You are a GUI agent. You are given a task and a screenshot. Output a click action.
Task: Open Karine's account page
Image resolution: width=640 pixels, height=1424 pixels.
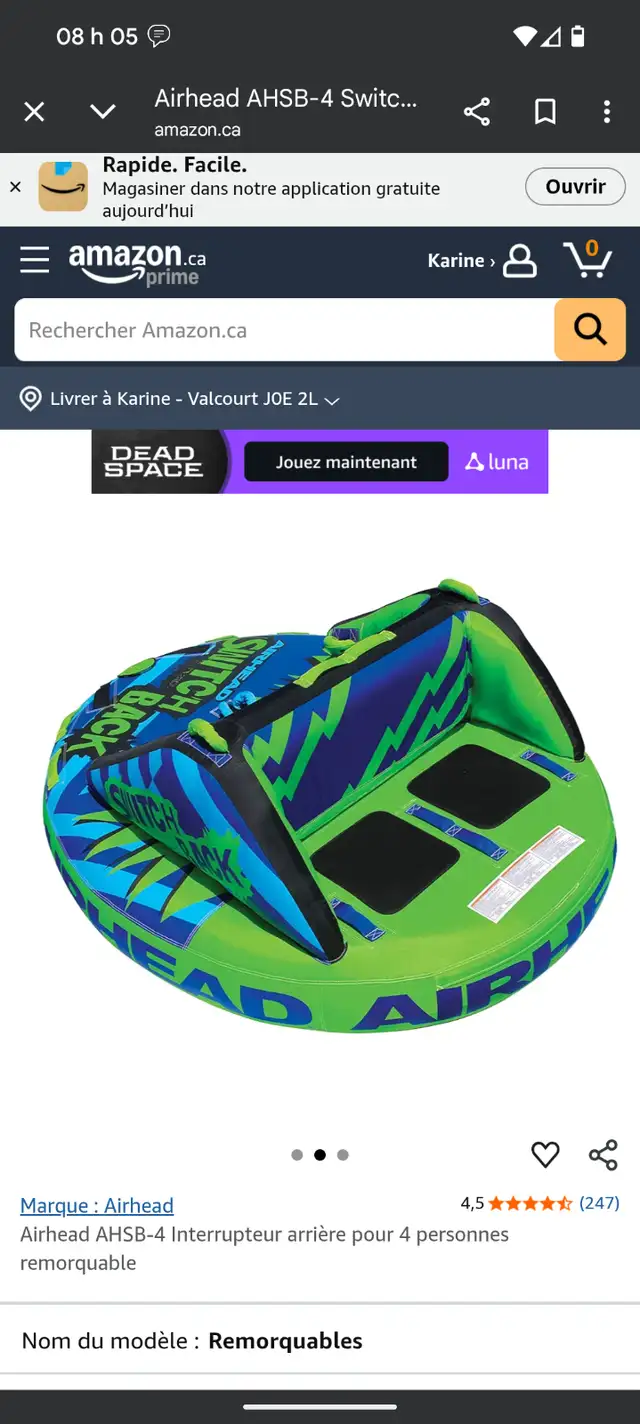[x=482, y=260]
